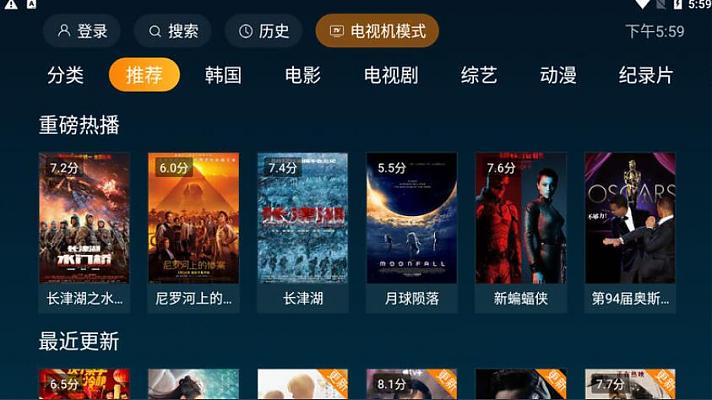Image resolution: width=712 pixels, height=400 pixels.
Task: Go to the 电影 movies tab
Action: pos(303,75)
